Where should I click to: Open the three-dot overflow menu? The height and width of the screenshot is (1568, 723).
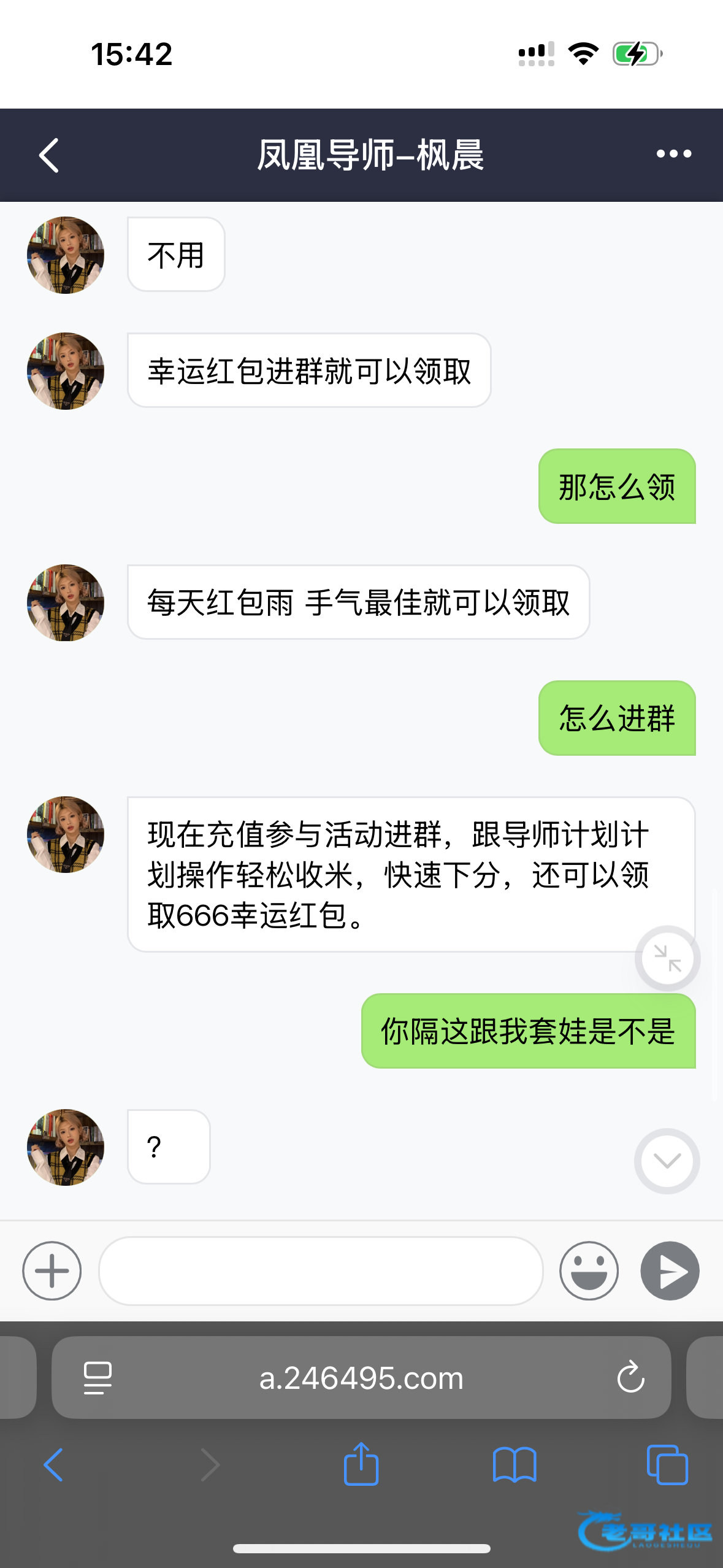point(673,154)
